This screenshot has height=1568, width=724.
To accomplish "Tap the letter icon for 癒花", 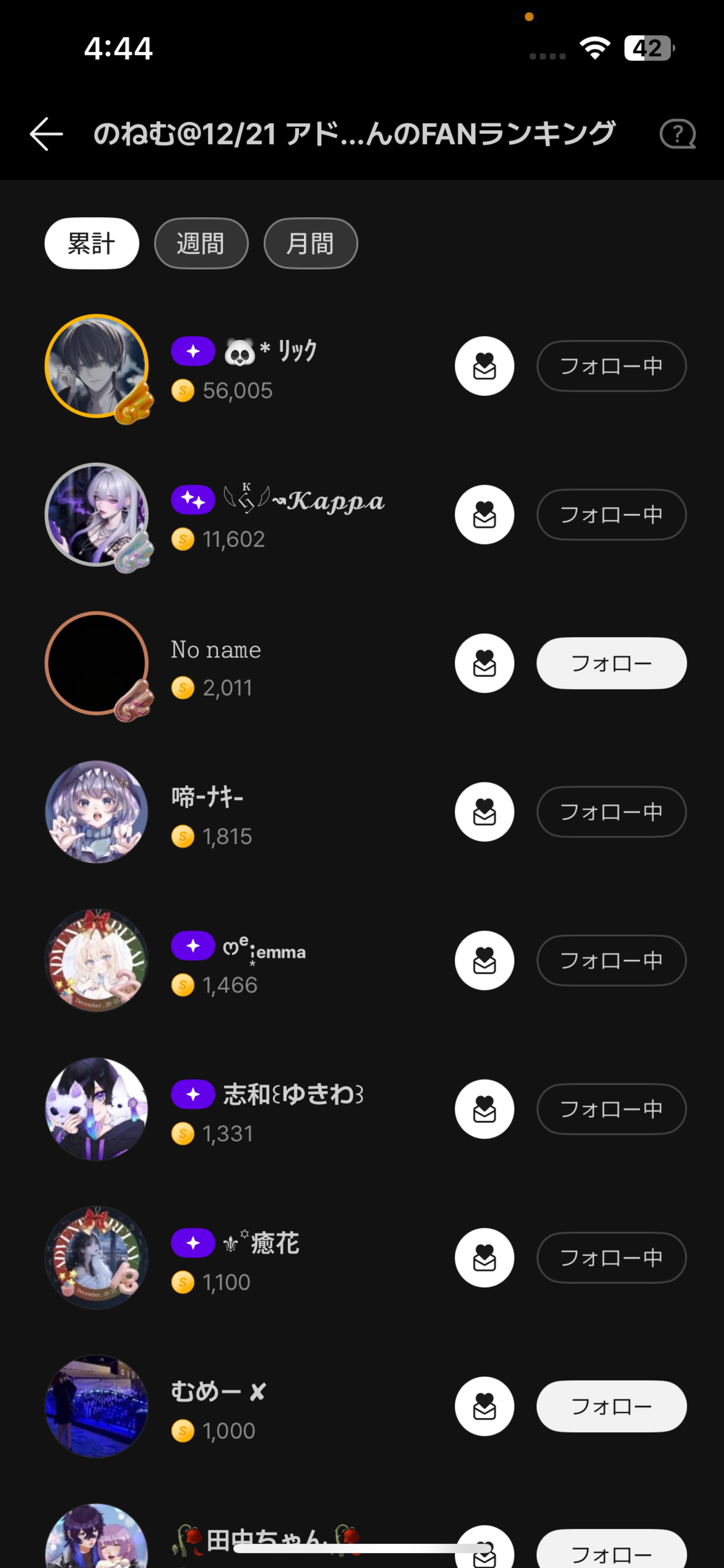I will pyautogui.click(x=484, y=1258).
